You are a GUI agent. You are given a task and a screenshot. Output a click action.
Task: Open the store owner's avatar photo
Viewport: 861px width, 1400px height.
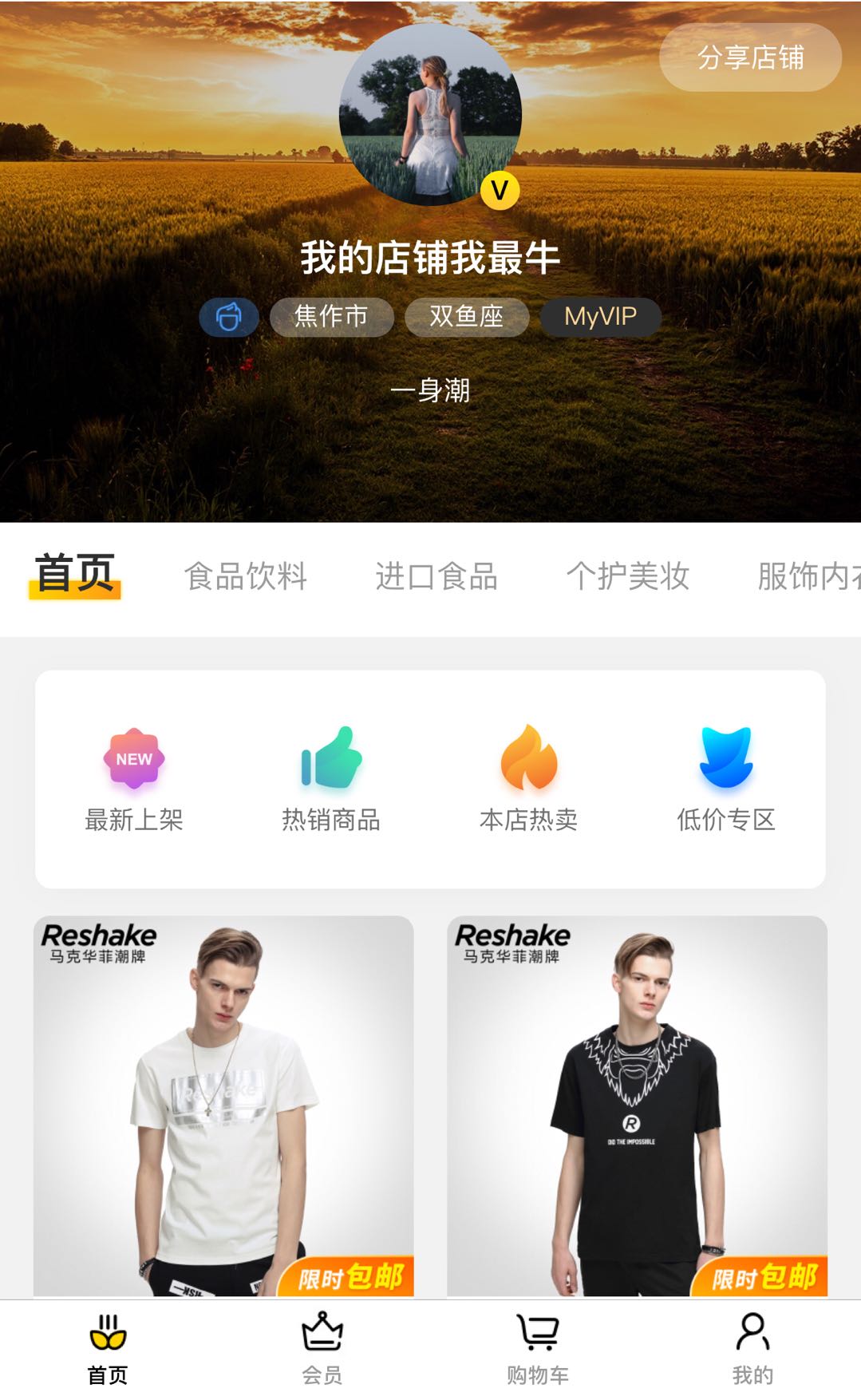coord(430,114)
